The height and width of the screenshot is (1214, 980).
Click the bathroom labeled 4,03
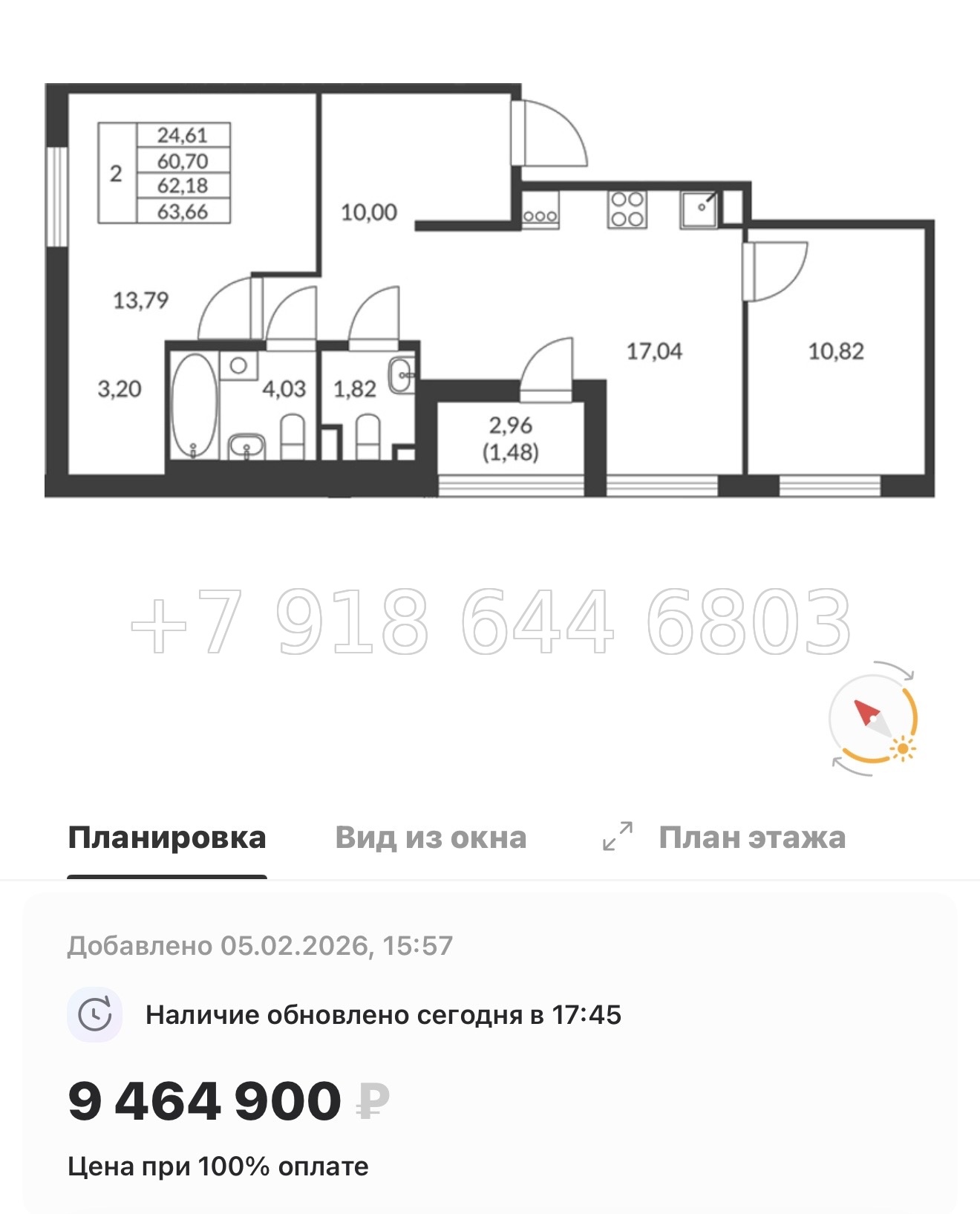(286, 388)
